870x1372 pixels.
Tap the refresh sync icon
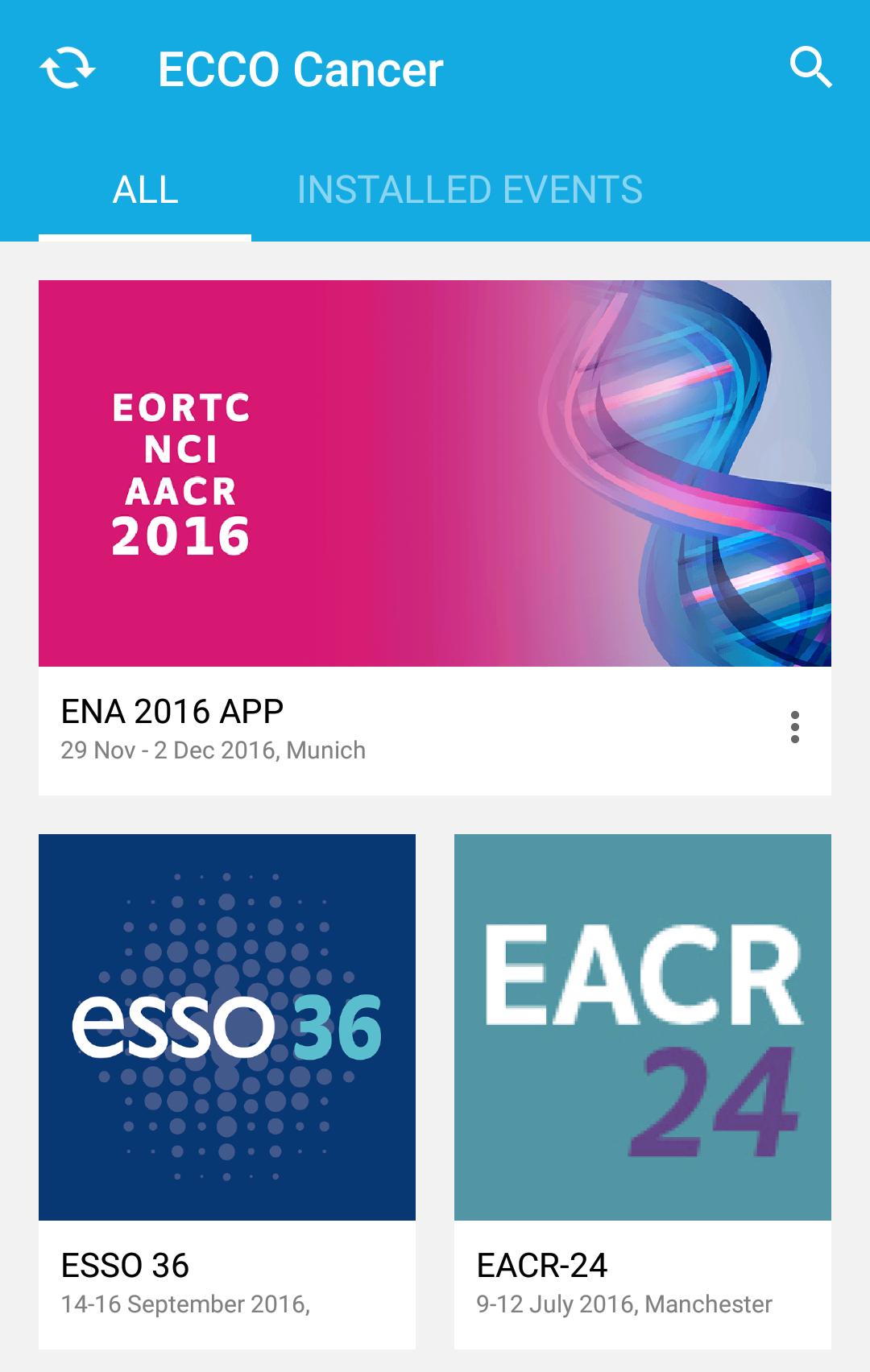click(x=68, y=68)
